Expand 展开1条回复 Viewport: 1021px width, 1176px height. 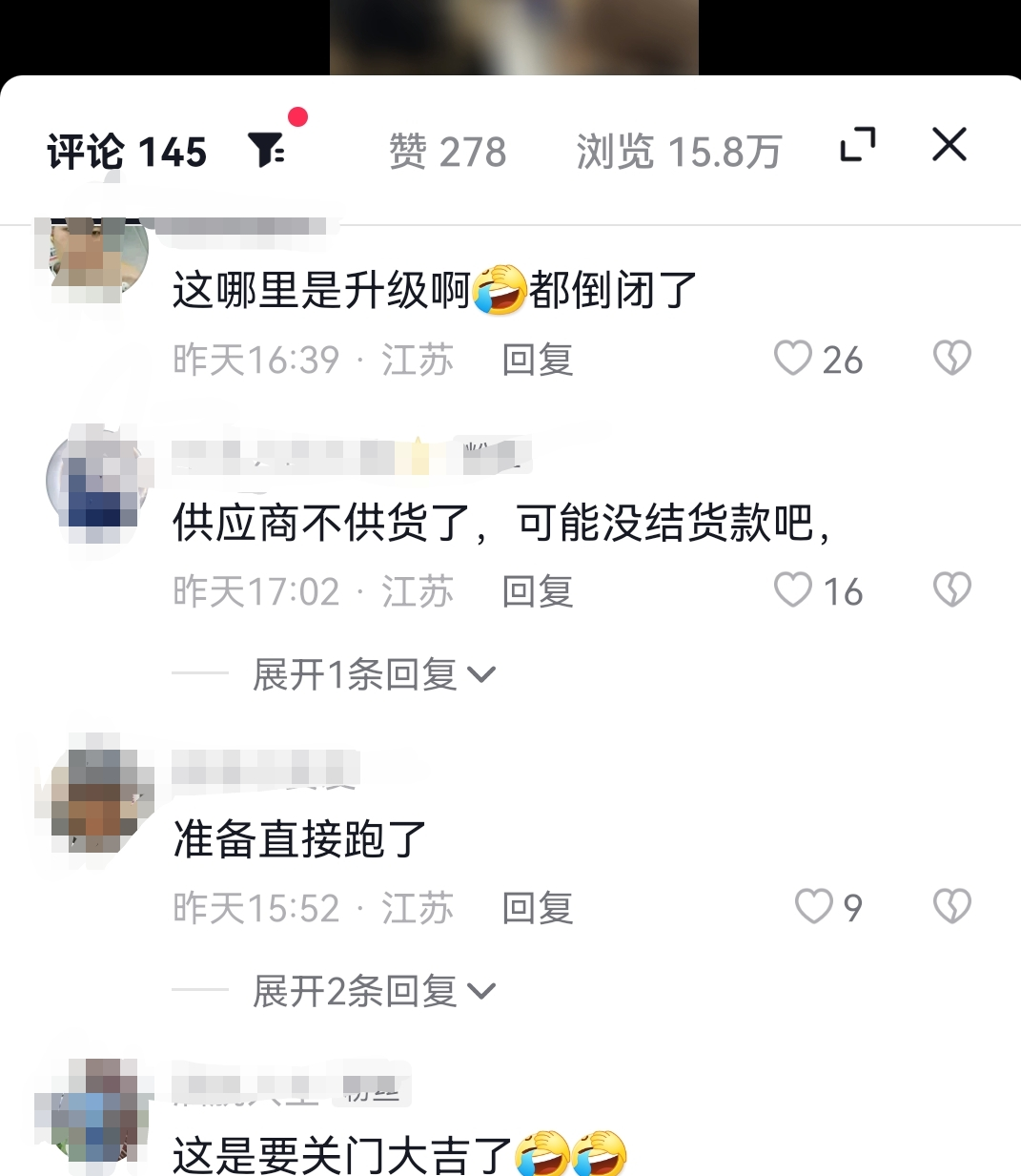[x=374, y=674]
